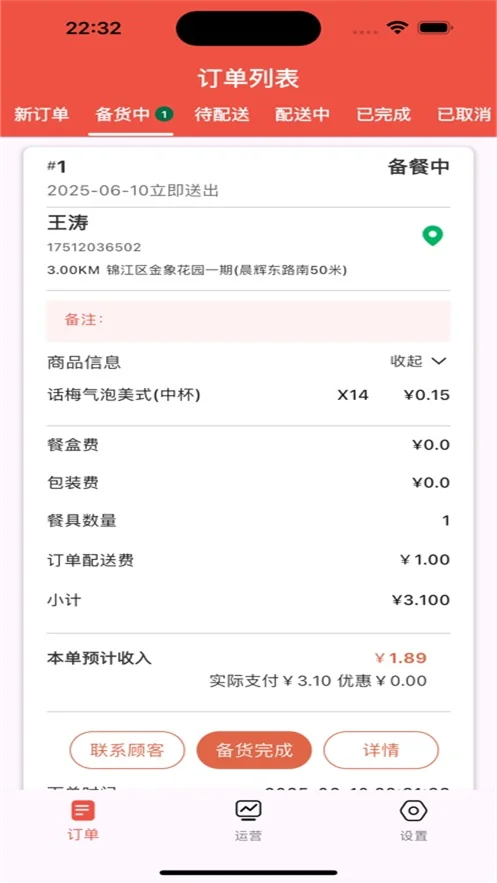This screenshot has width=497, height=883.
Task: Switch to the 新订单 tab
Action: coord(42,114)
